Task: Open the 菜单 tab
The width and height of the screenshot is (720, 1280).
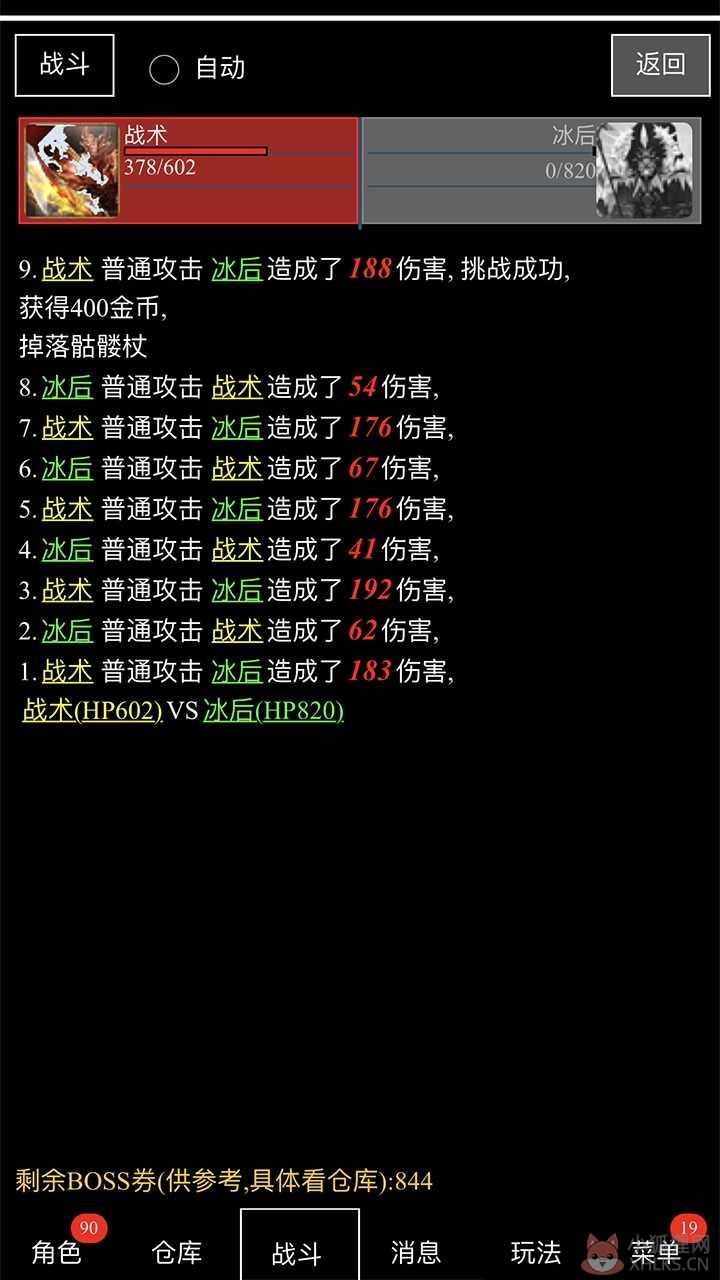Action: 656,1251
